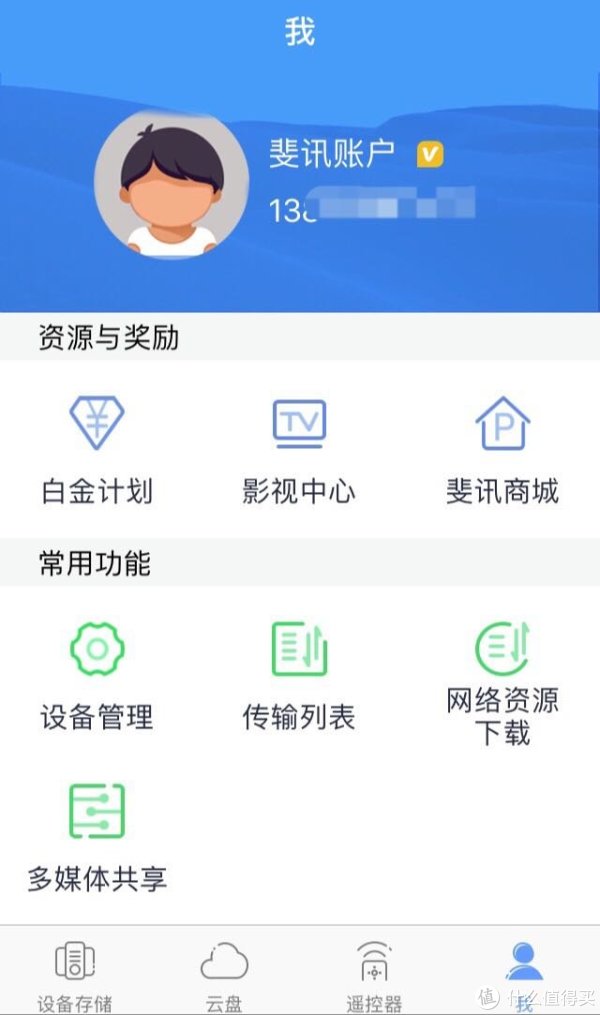Open the 白金计划 entry
The image size is (600, 1015).
pyautogui.click(x=97, y=448)
